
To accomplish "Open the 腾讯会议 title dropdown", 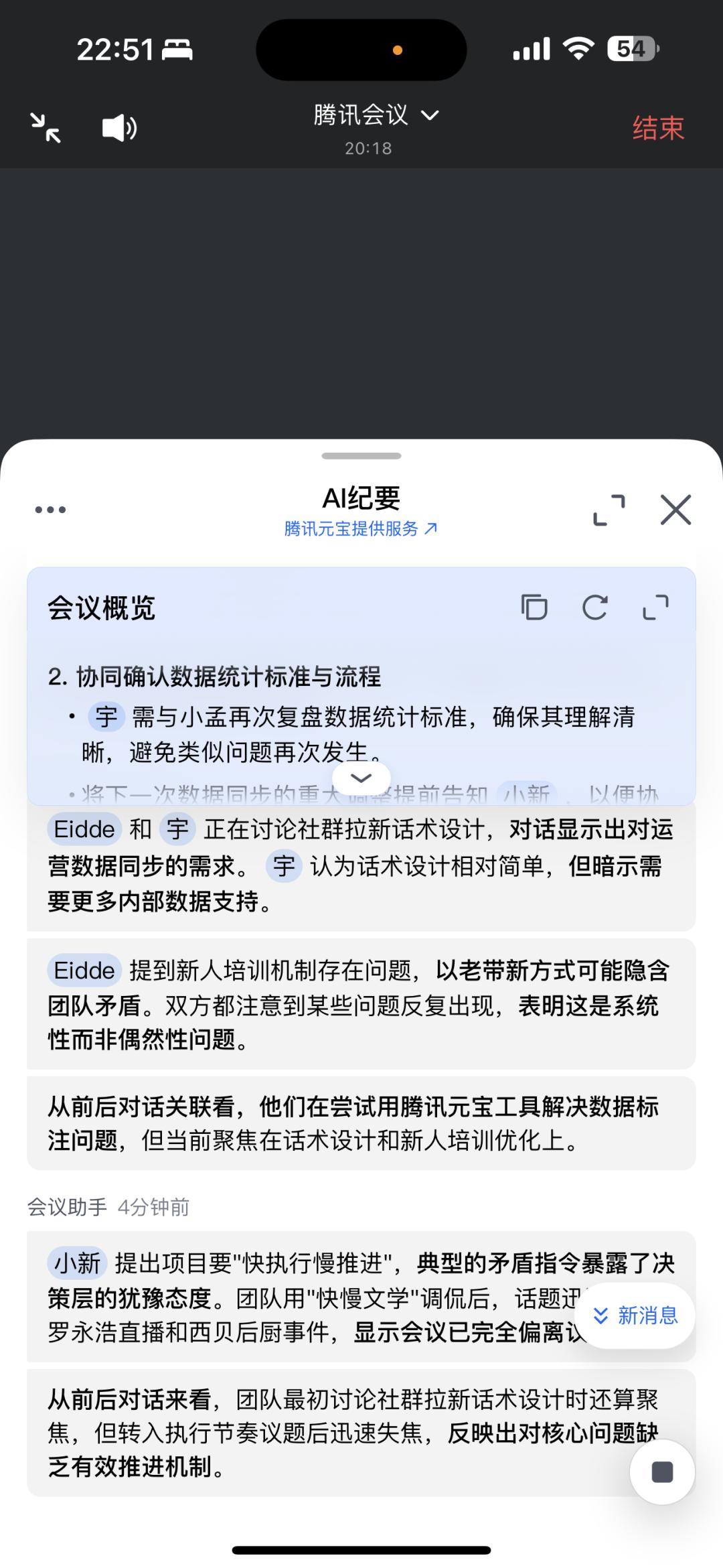I will tap(376, 115).
